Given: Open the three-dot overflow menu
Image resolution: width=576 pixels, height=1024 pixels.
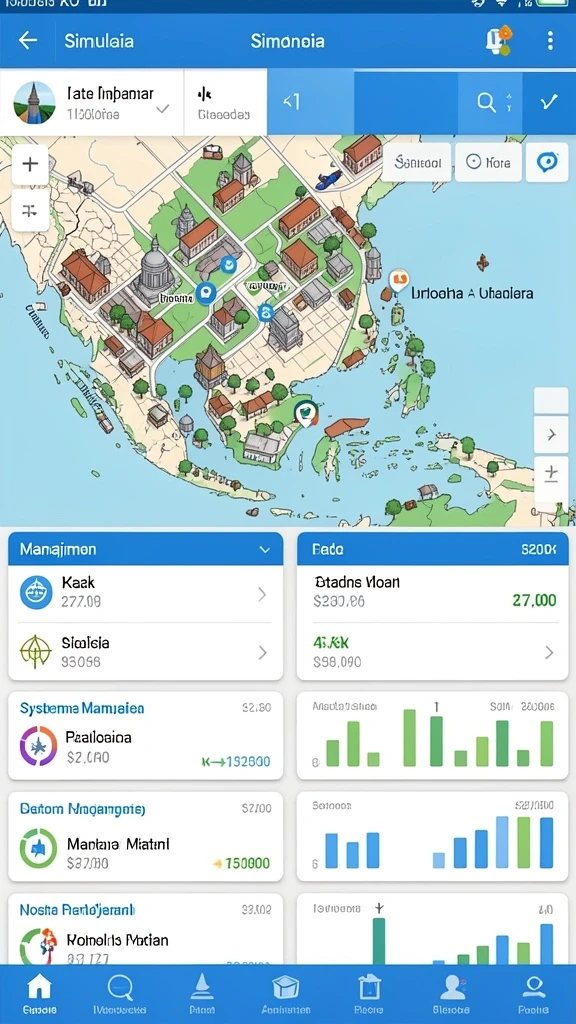Looking at the screenshot, I should click(x=551, y=40).
